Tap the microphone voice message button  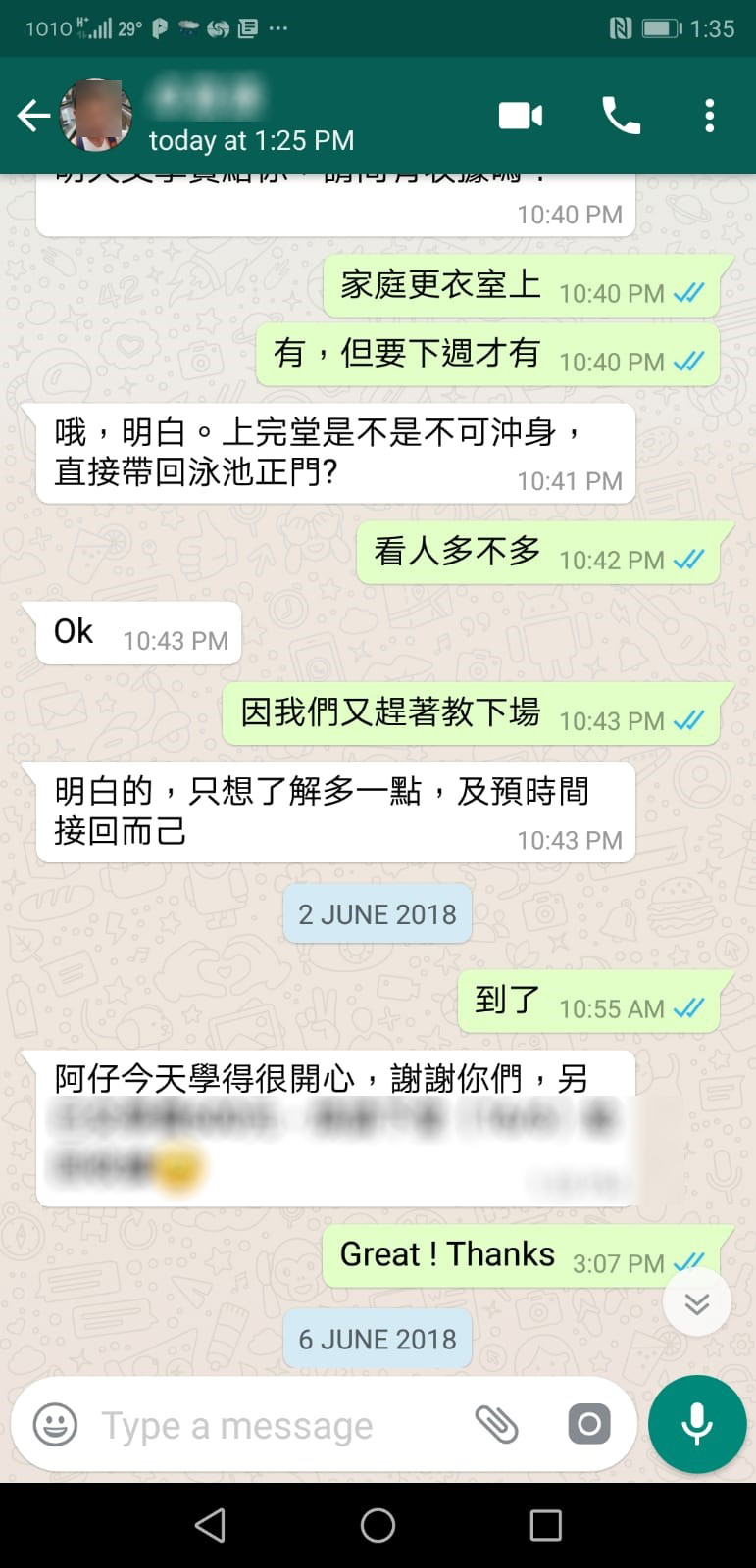pos(696,1424)
